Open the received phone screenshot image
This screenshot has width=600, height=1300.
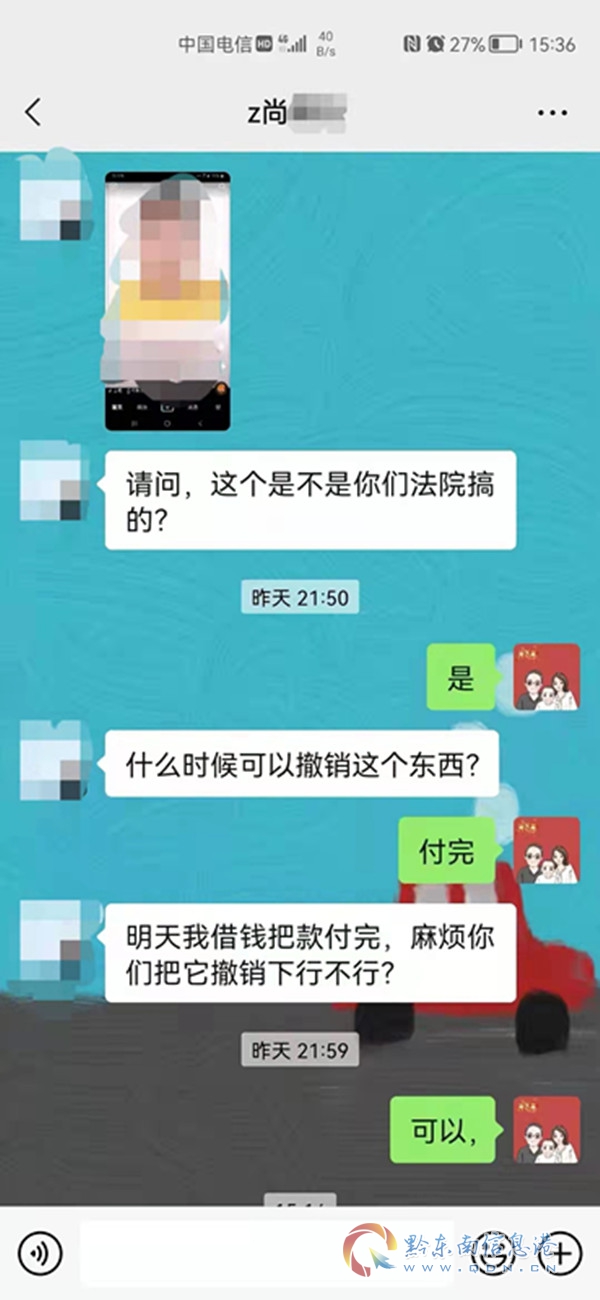[167, 301]
